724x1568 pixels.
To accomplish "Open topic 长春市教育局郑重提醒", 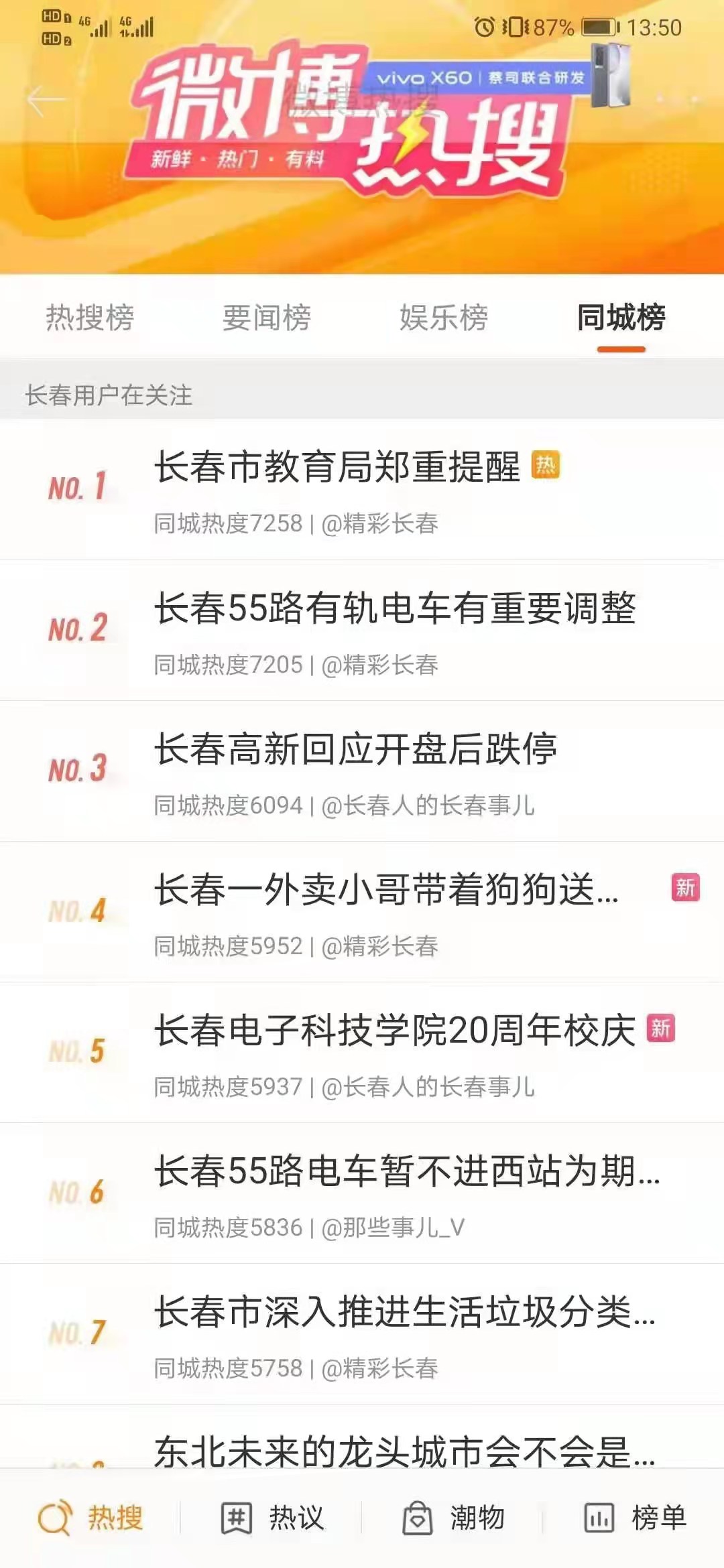I will click(x=337, y=467).
